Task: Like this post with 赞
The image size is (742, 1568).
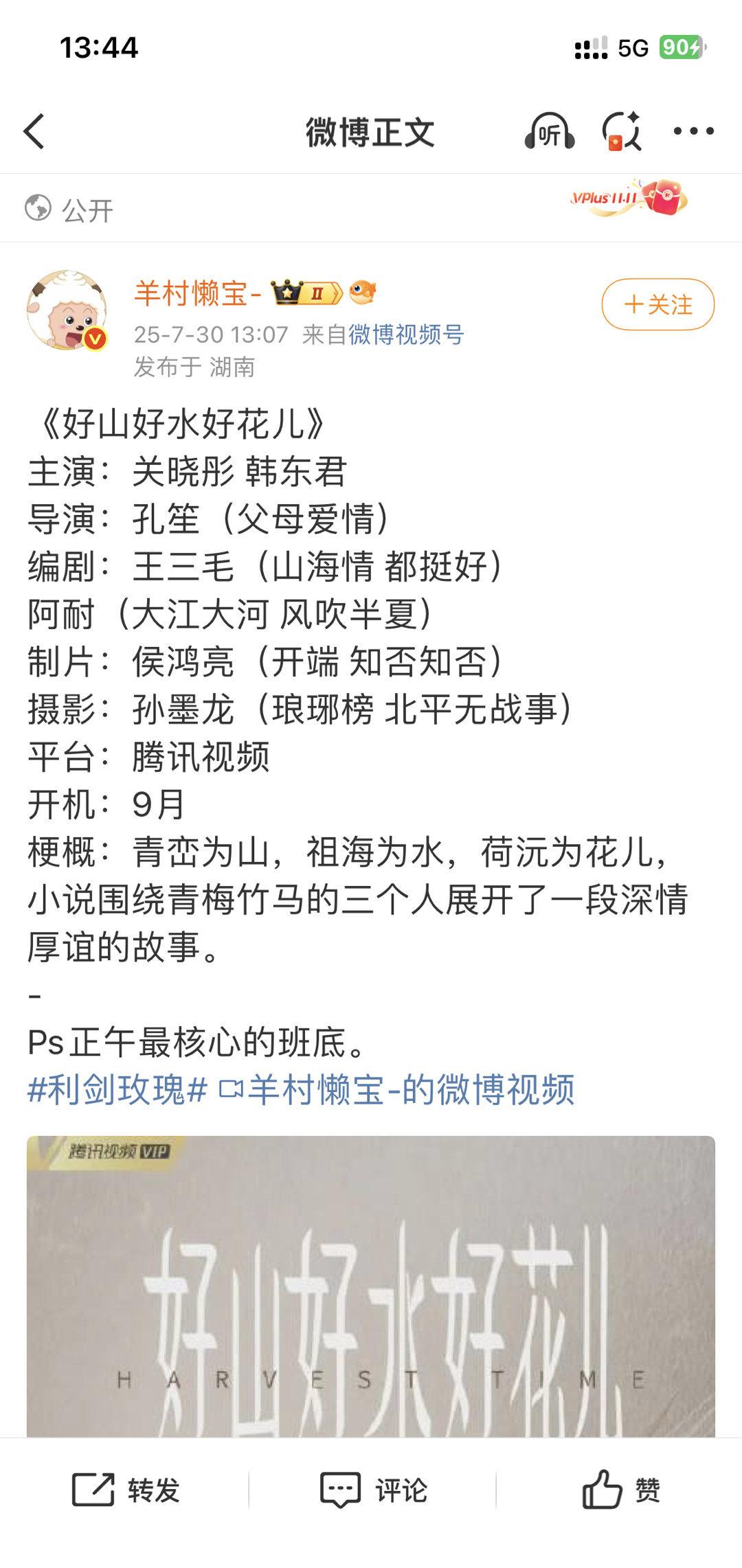Action: [620, 1490]
